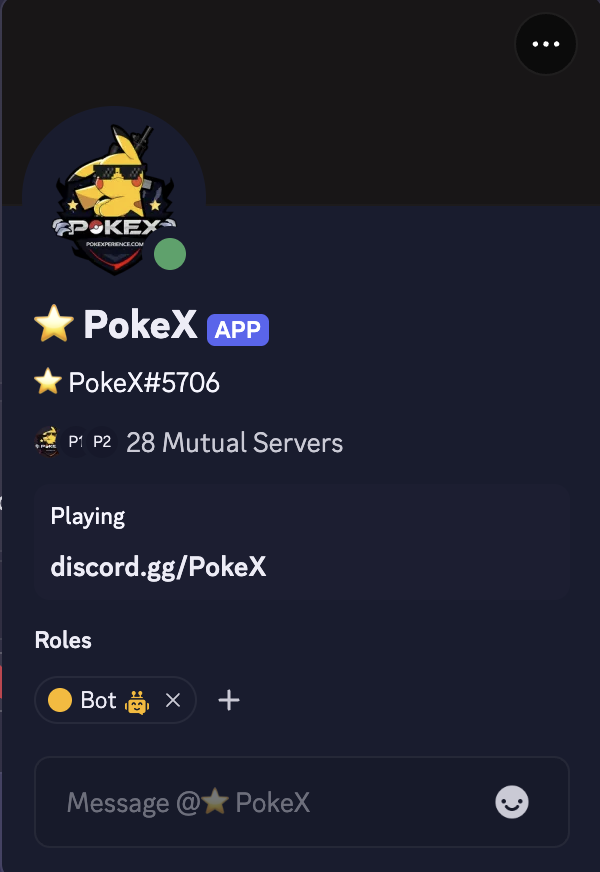Add a new role with plus

229,701
